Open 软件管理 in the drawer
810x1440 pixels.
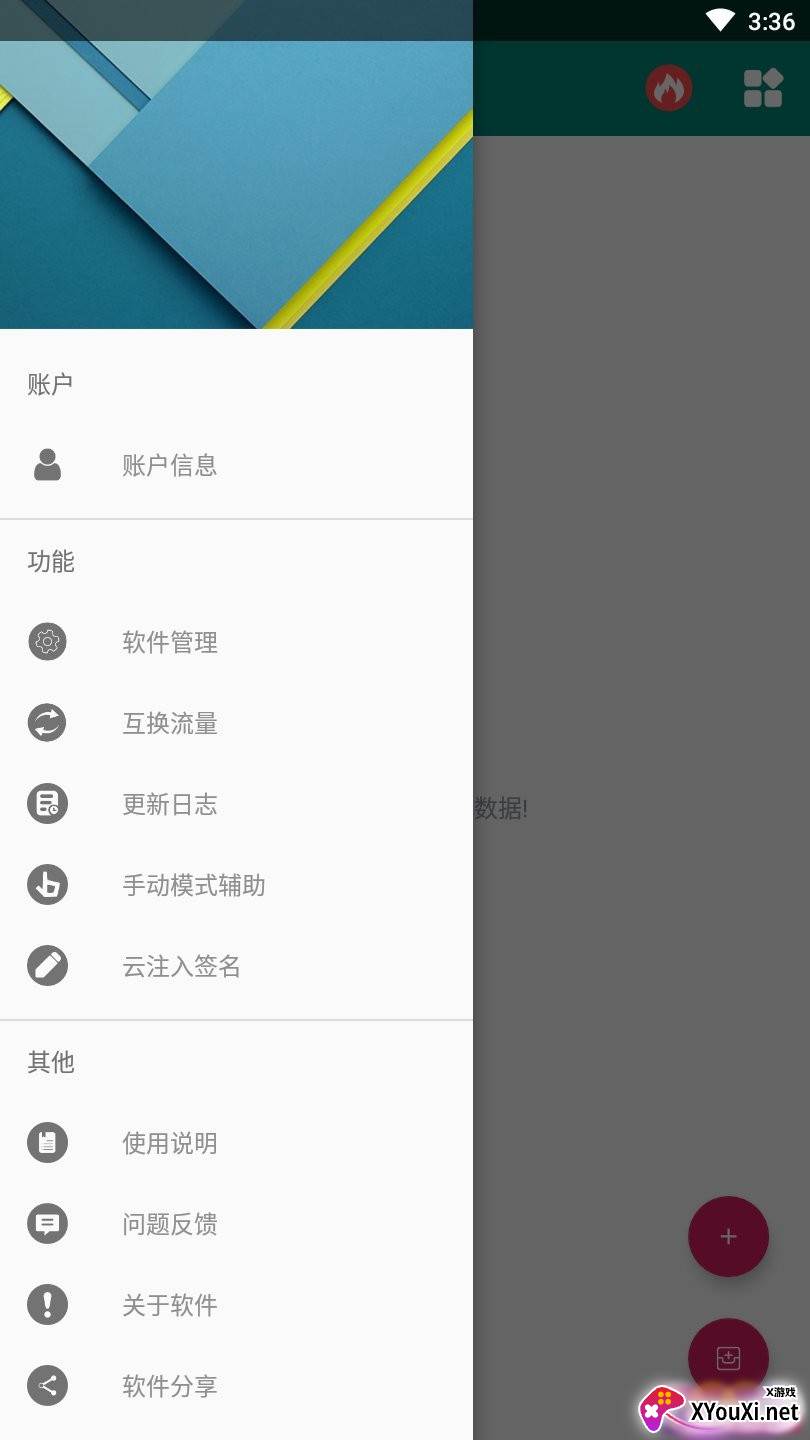[170, 642]
